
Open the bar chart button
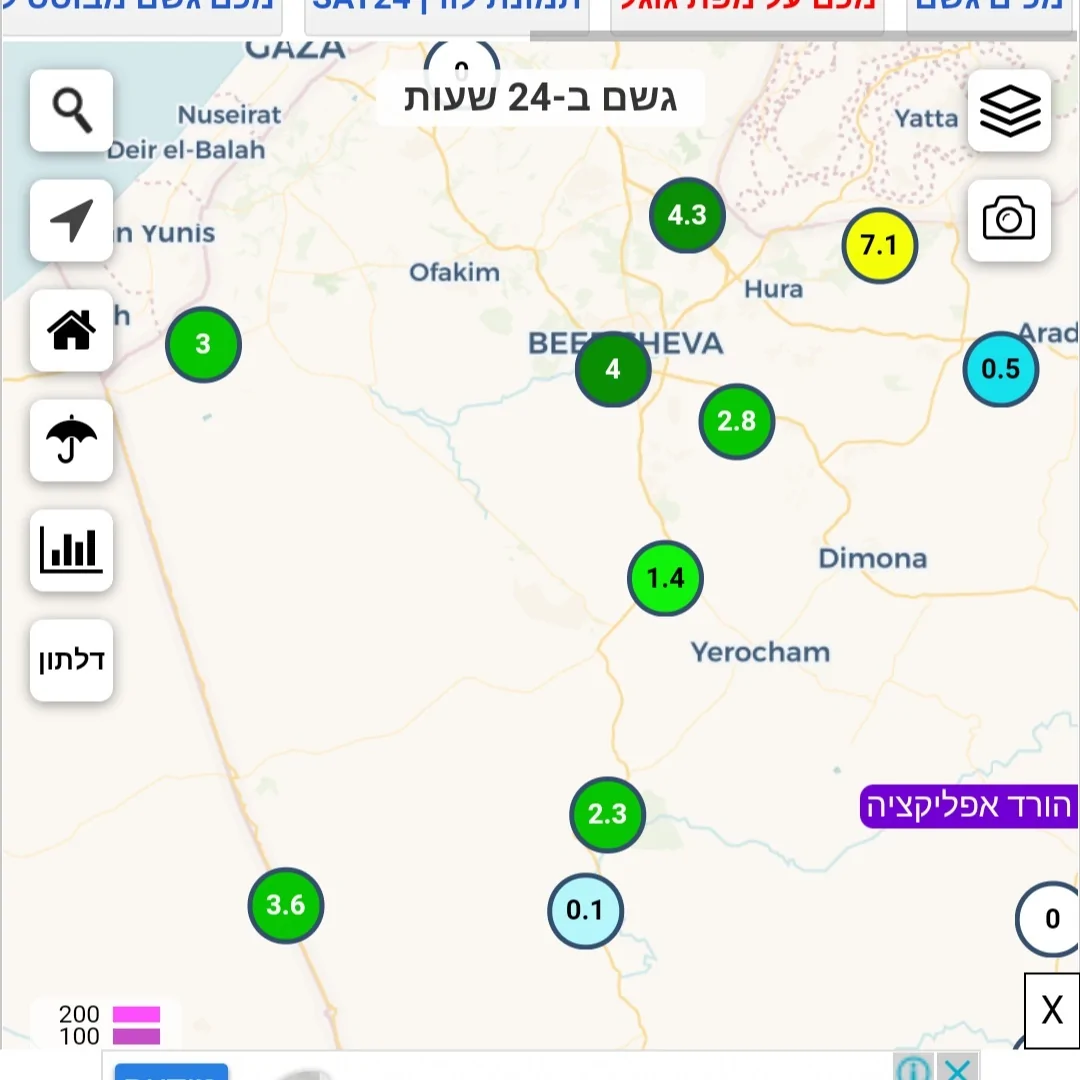click(71, 551)
